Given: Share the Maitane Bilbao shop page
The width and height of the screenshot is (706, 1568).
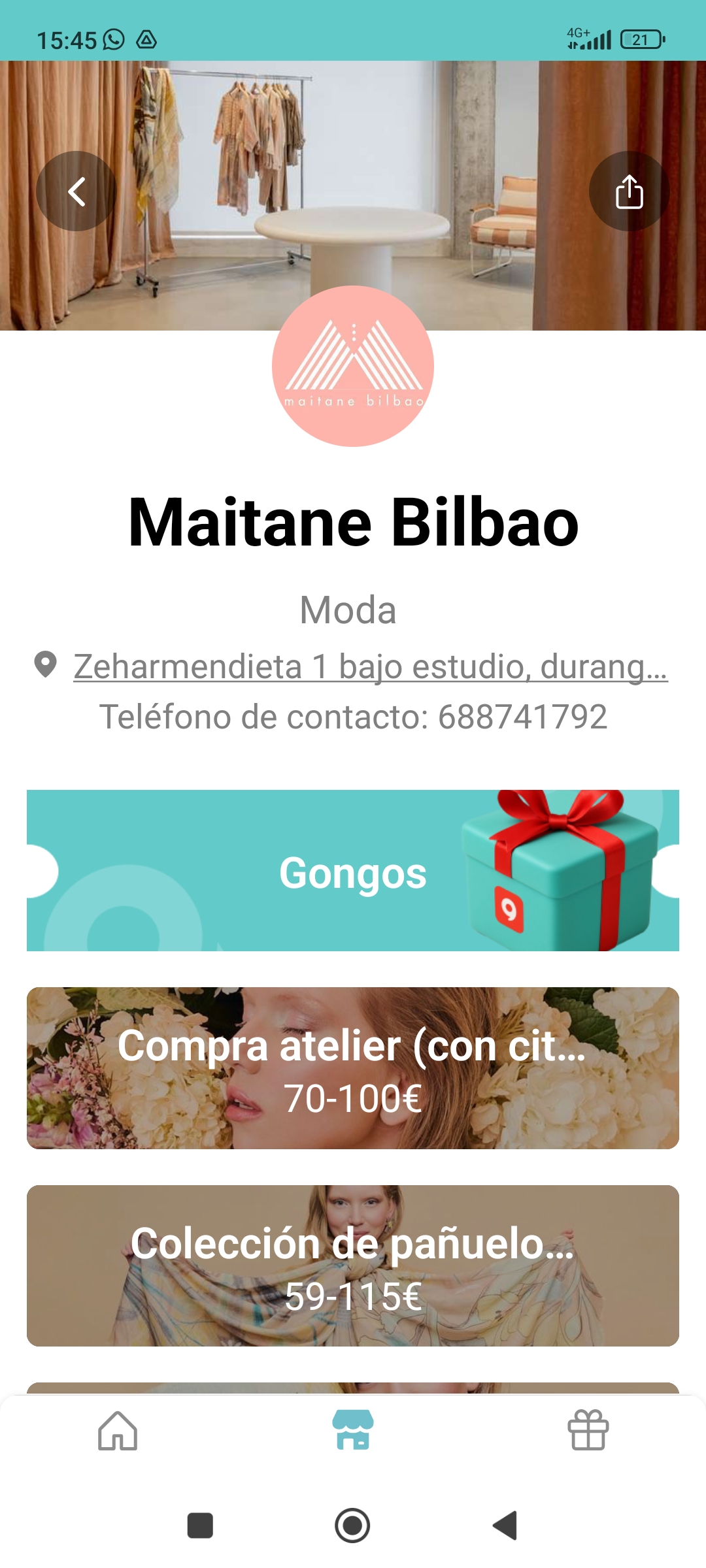Looking at the screenshot, I should pyautogui.click(x=629, y=191).
